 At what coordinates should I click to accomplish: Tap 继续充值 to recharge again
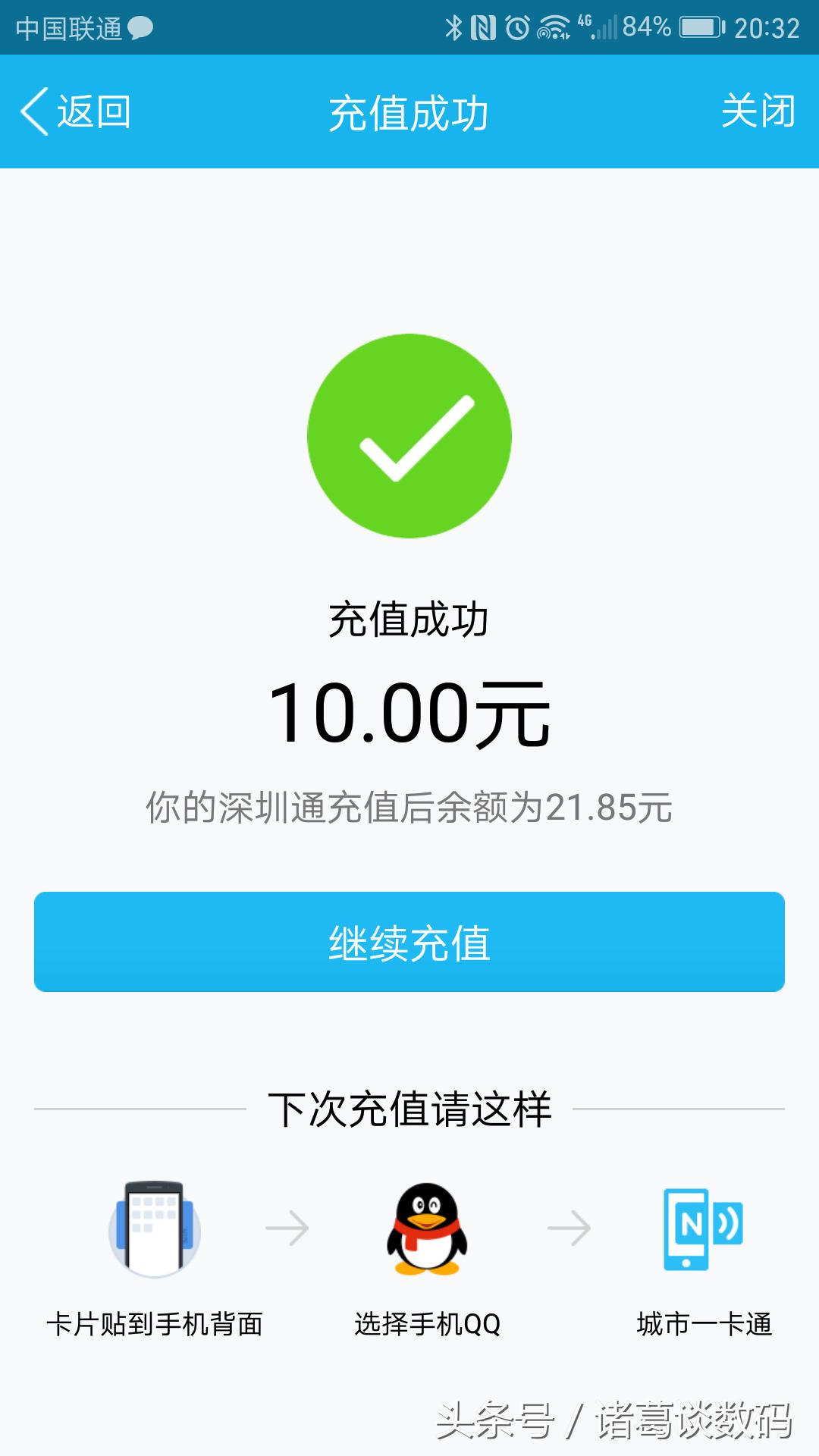[x=409, y=942]
